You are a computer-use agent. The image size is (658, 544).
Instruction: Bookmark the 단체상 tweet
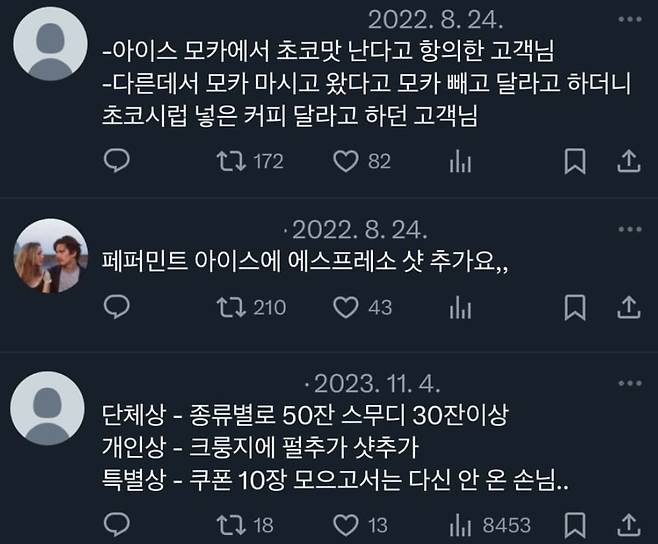(575, 523)
